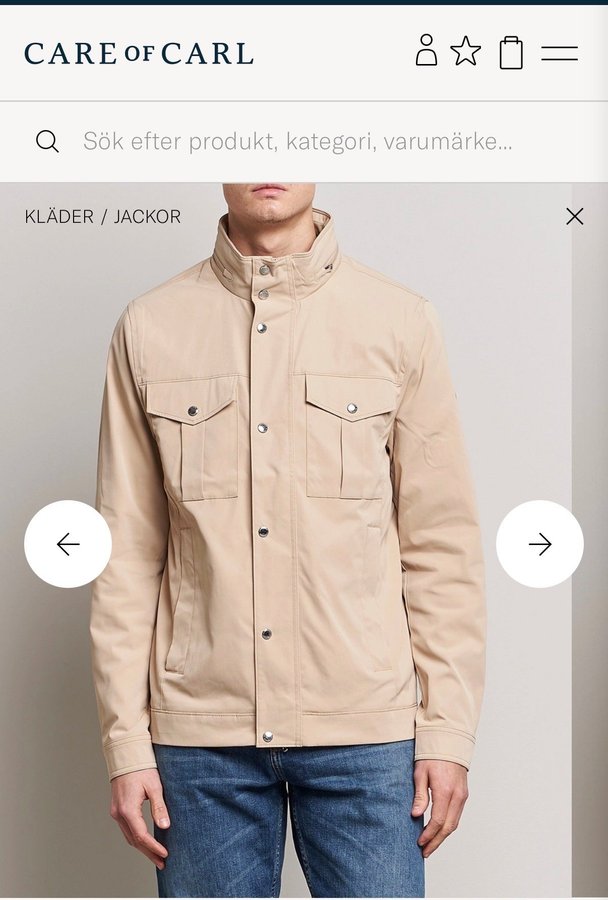Screen dimensions: 608x900
Task: Close the product image viewer
Action: click(574, 216)
